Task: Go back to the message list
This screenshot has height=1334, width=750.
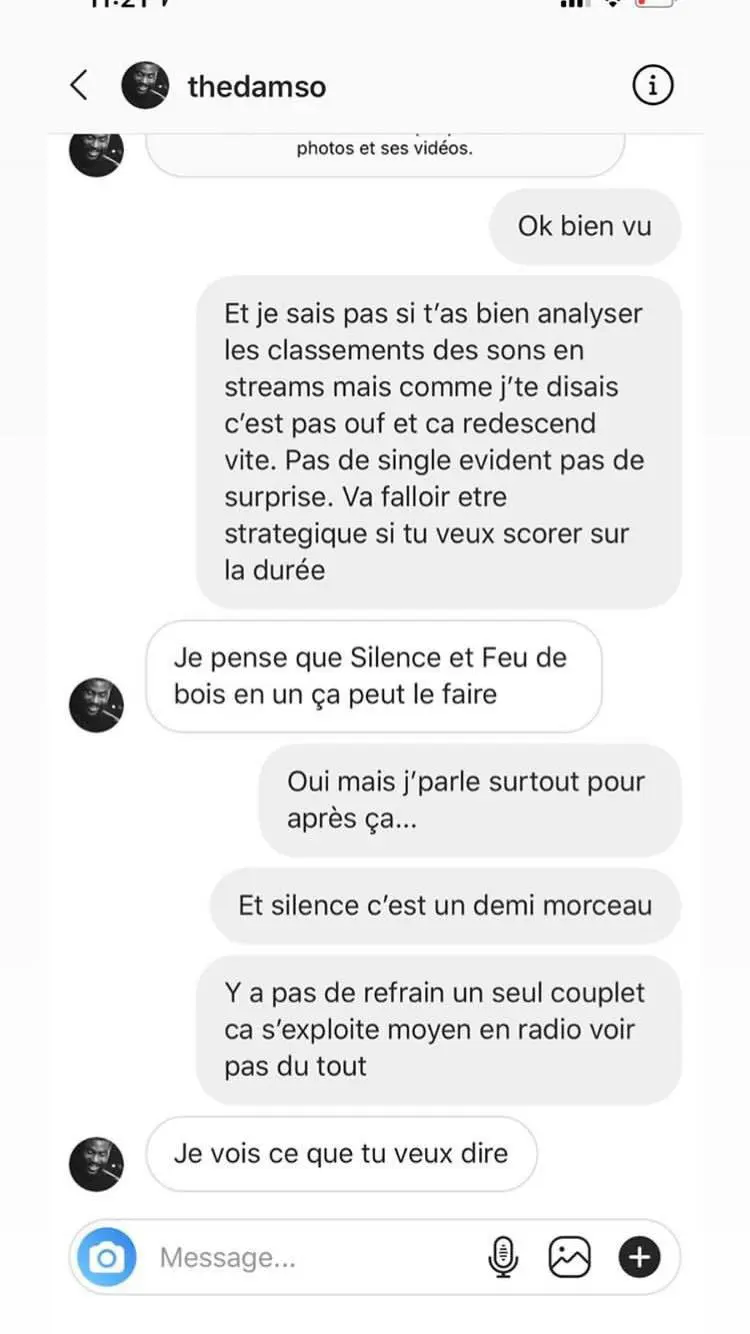Action: coord(79,86)
